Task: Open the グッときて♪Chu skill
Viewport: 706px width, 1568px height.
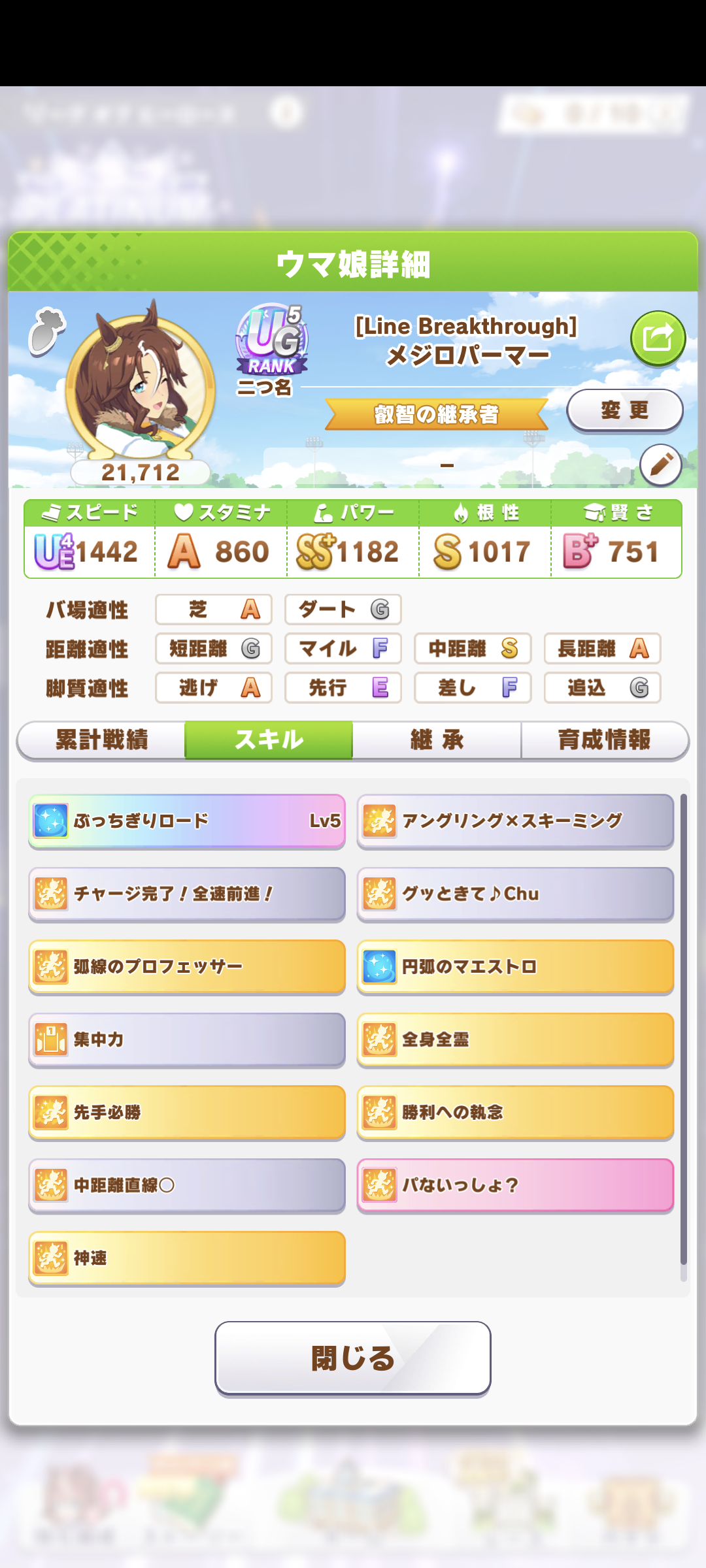Action: pyautogui.click(x=515, y=894)
